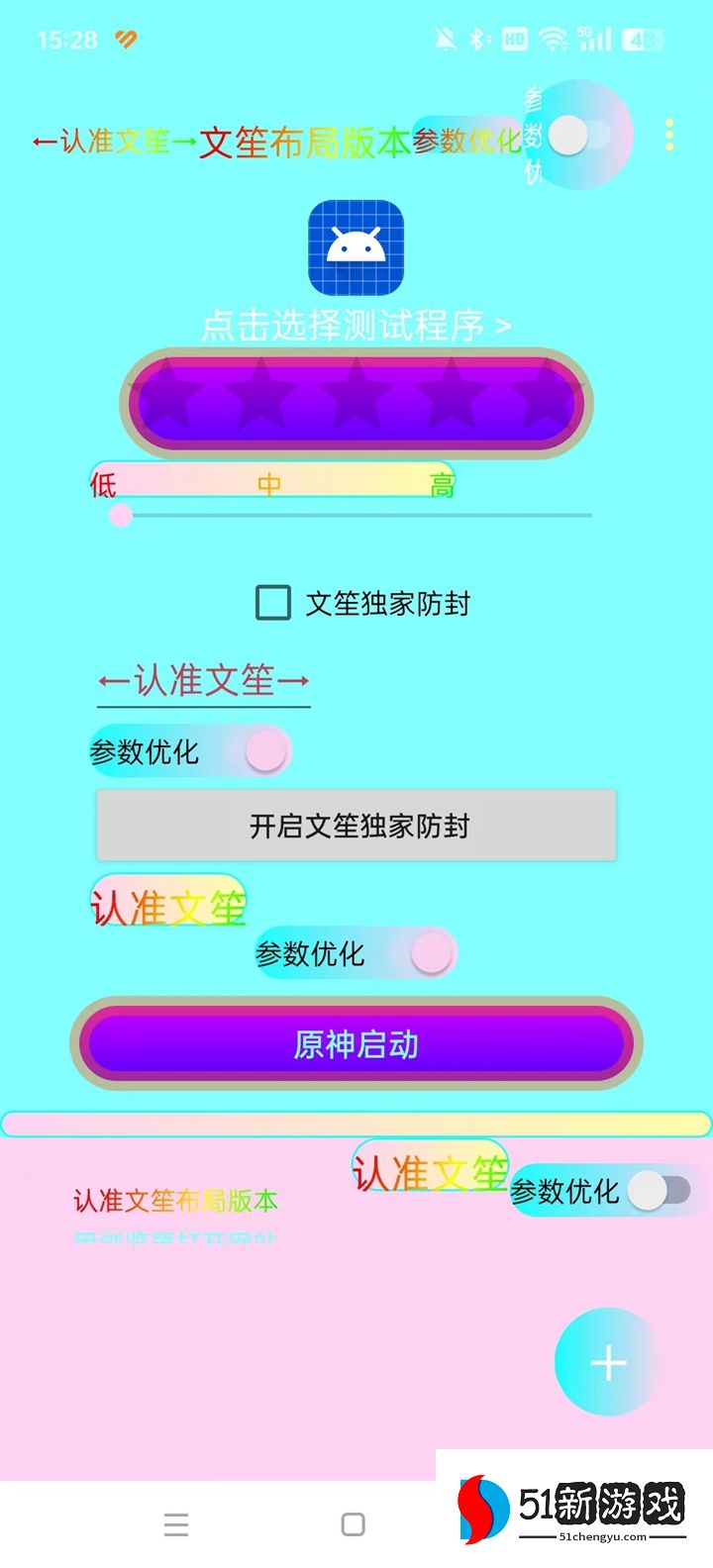Tap the 开启文笙独家防封 button
Viewport: 713px width, 1568px height.
356,826
